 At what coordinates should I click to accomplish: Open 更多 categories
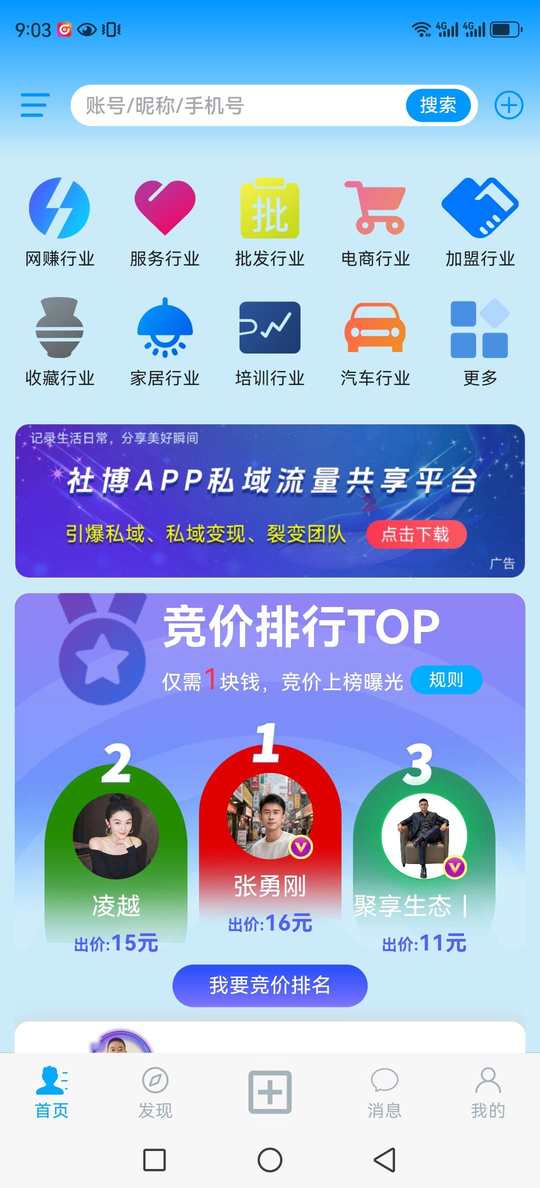click(x=480, y=342)
